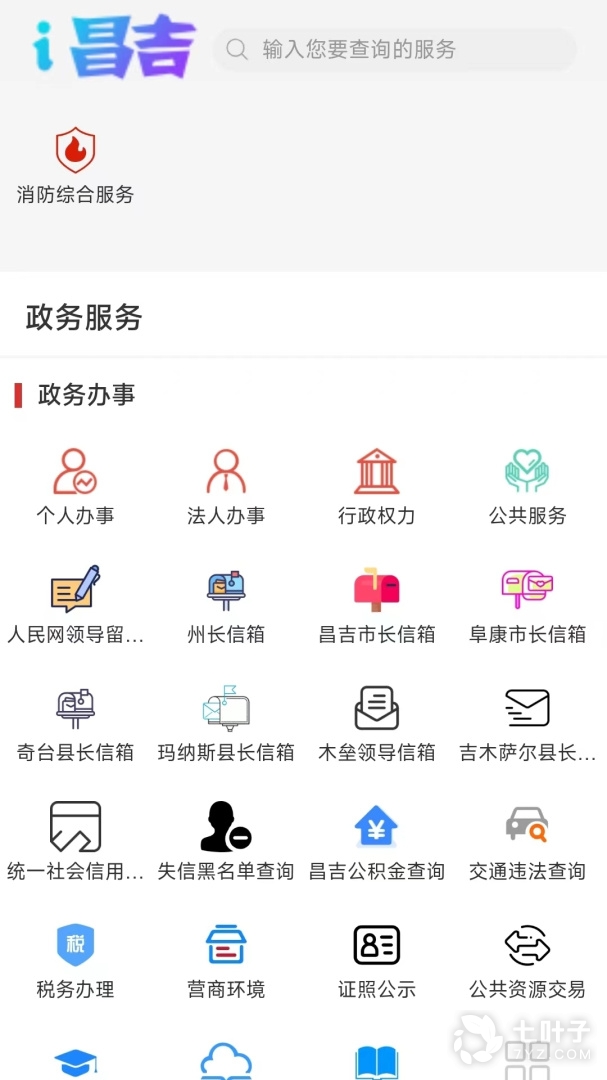The width and height of the screenshot is (607, 1080).
Task: Open 消防综合服务
Action: click(75, 166)
